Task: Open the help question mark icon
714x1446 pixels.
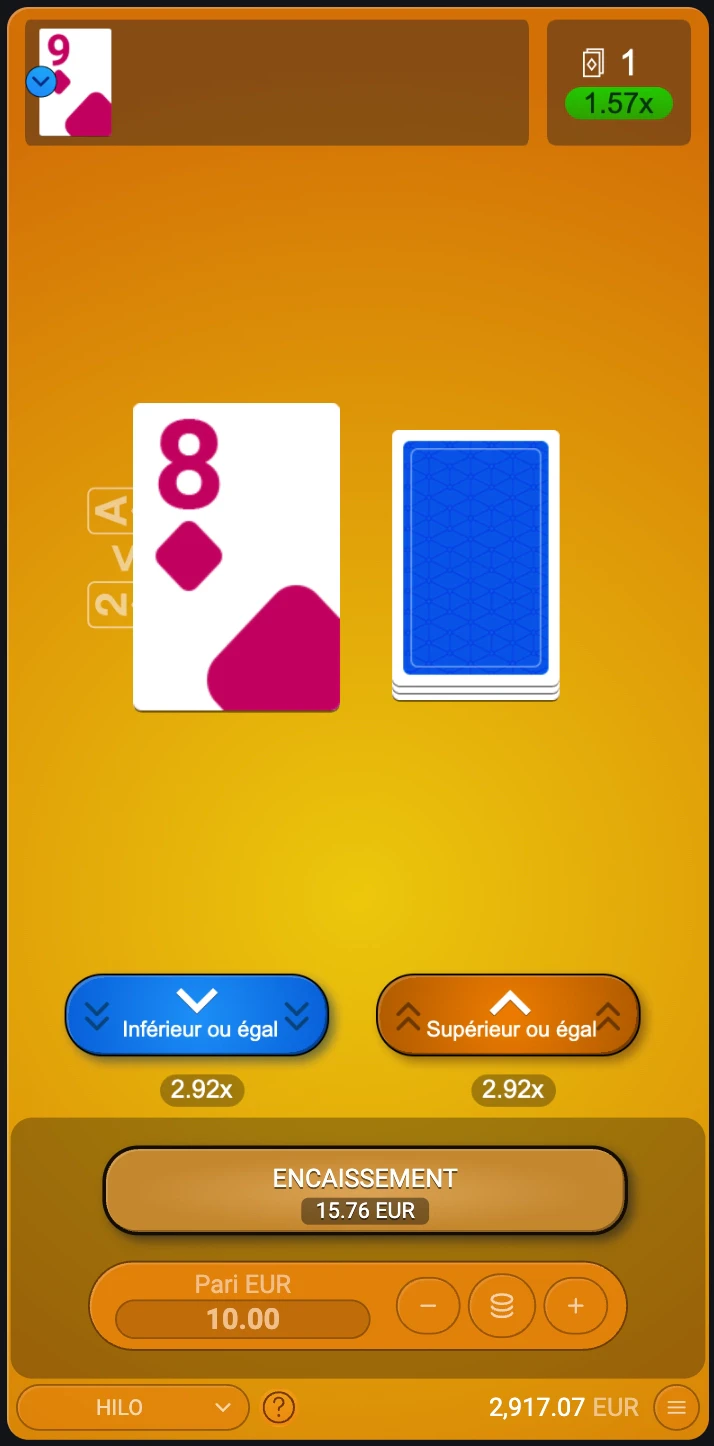Action: [x=279, y=1408]
